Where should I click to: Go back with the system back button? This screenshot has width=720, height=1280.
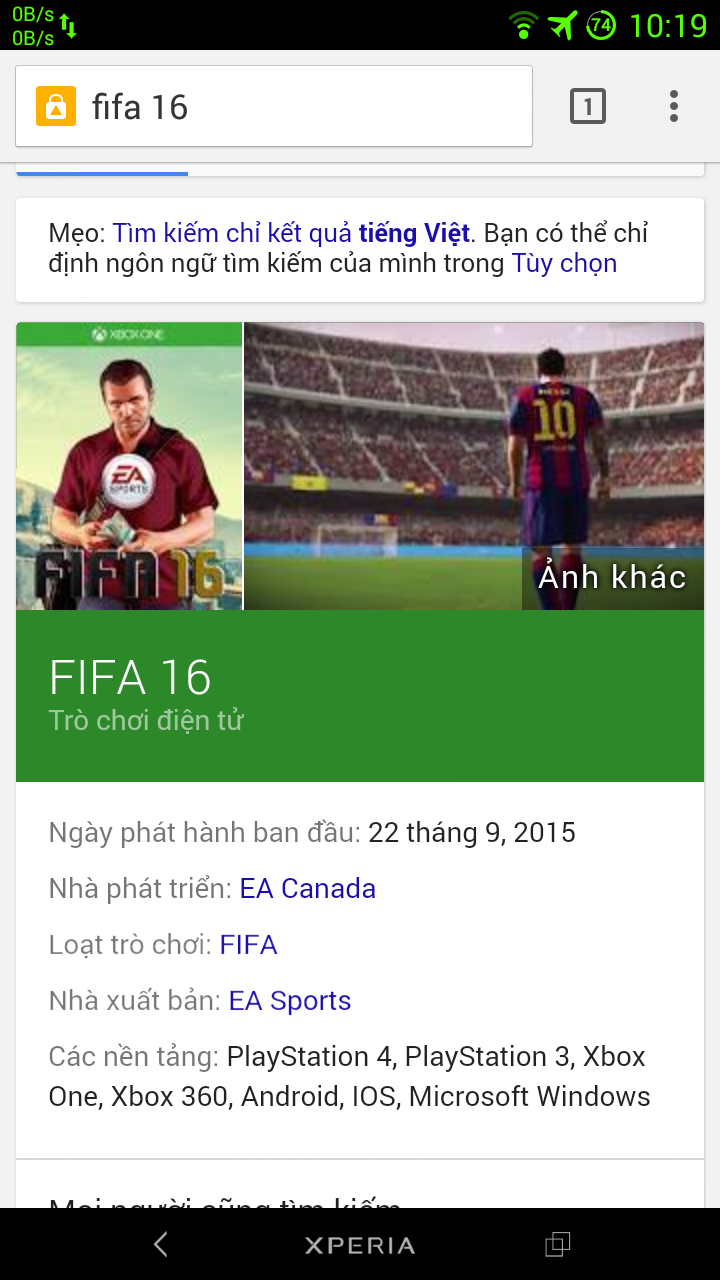(x=161, y=1244)
